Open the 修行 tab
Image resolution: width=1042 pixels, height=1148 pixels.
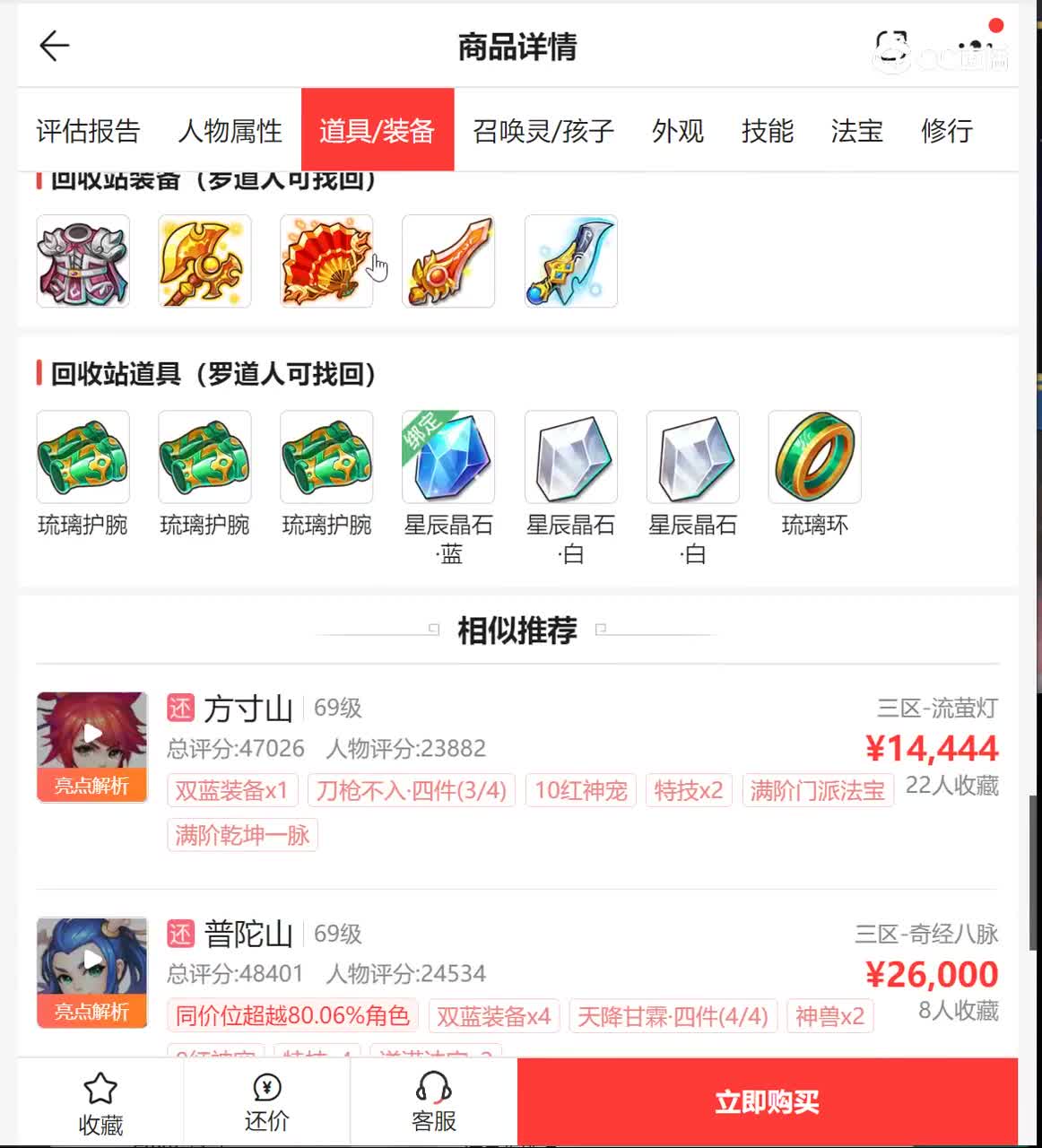(x=946, y=131)
